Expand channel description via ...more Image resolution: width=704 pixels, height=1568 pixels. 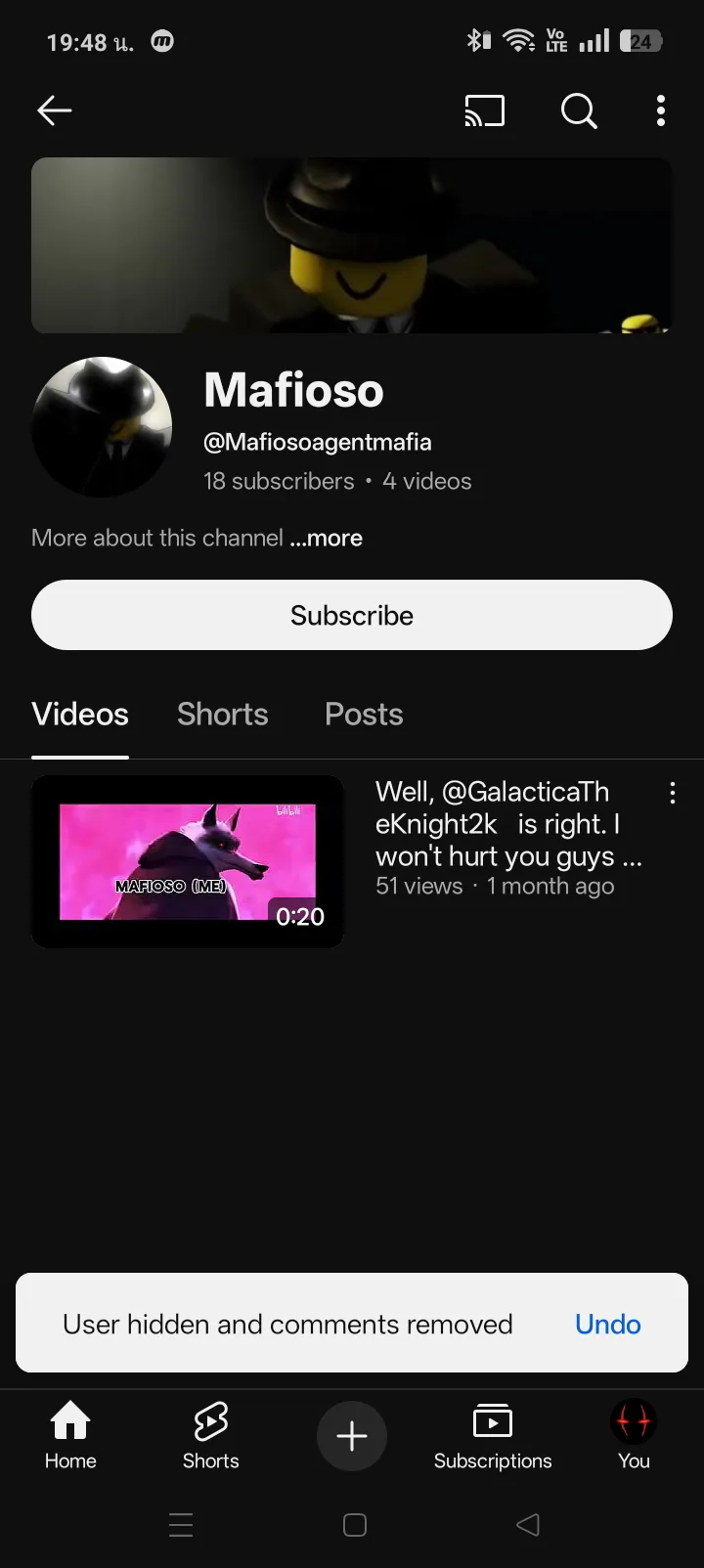coord(326,538)
